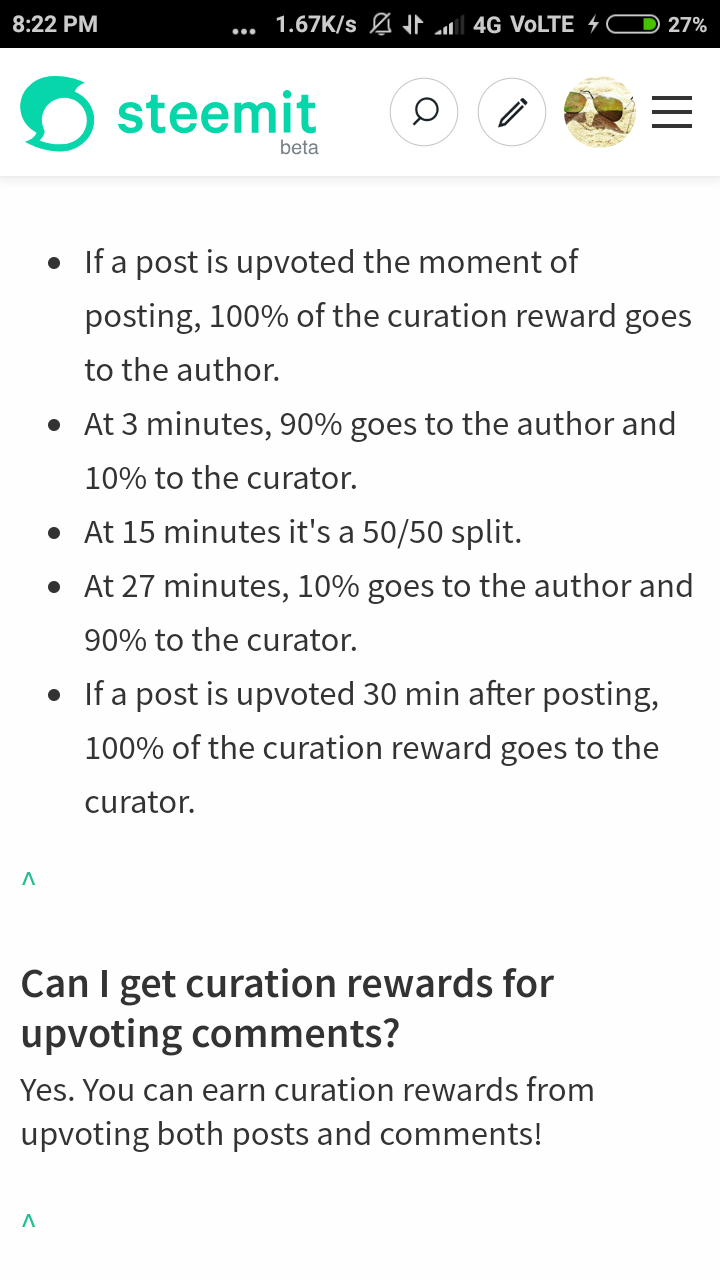Open the user profile avatar

pyautogui.click(x=599, y=112)
